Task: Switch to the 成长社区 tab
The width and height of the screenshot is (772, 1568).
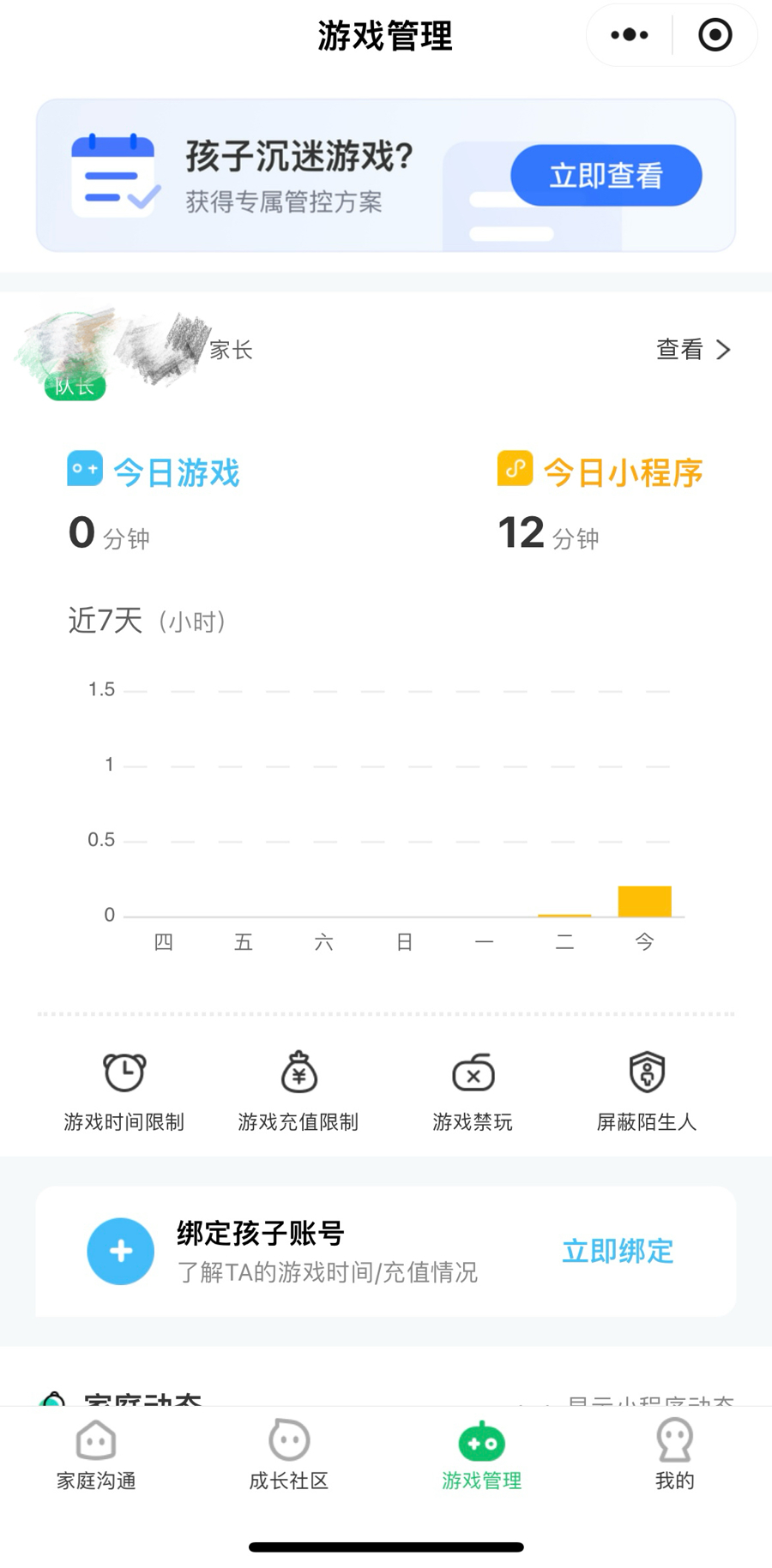Action: pyautogui.click(x=289, y=1456)
